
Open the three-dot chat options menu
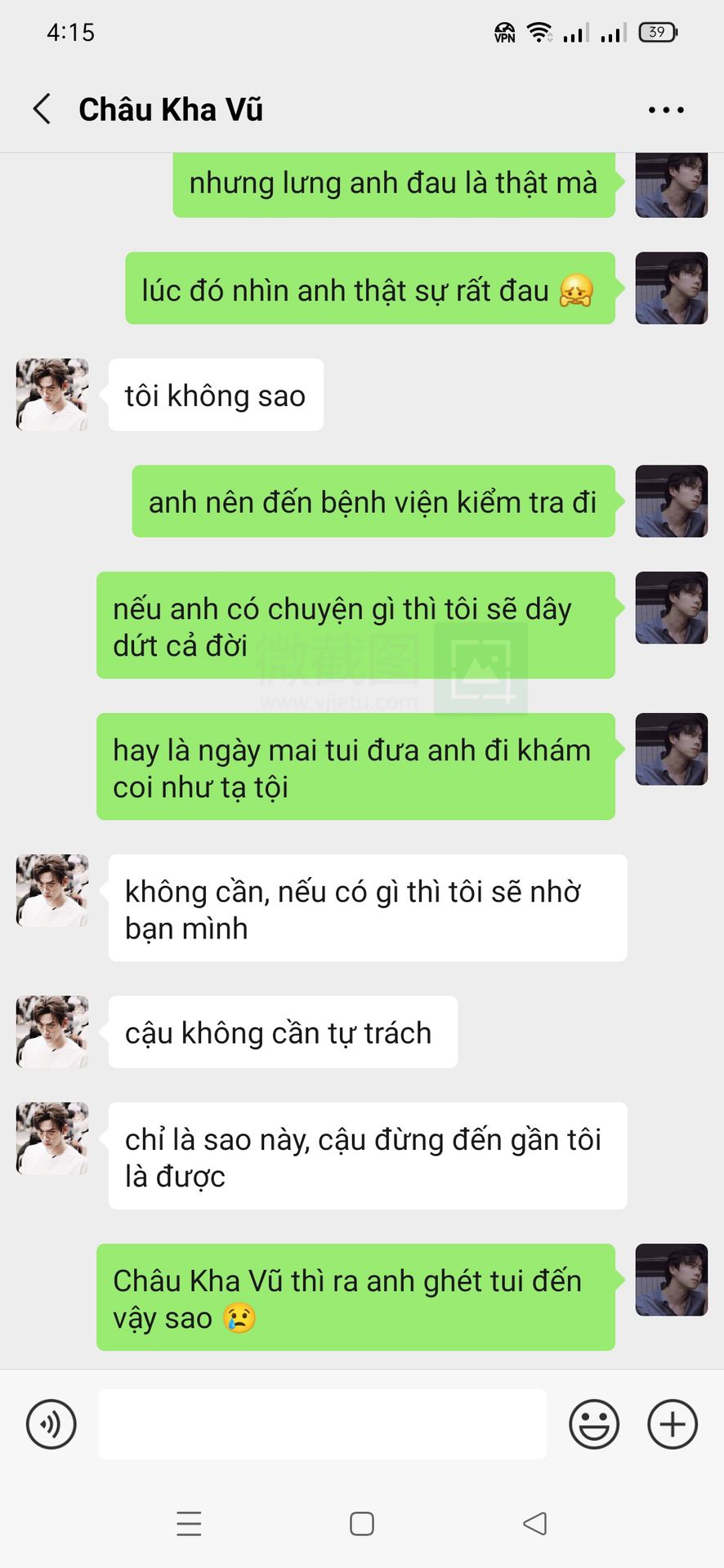[x=666, y=109]
